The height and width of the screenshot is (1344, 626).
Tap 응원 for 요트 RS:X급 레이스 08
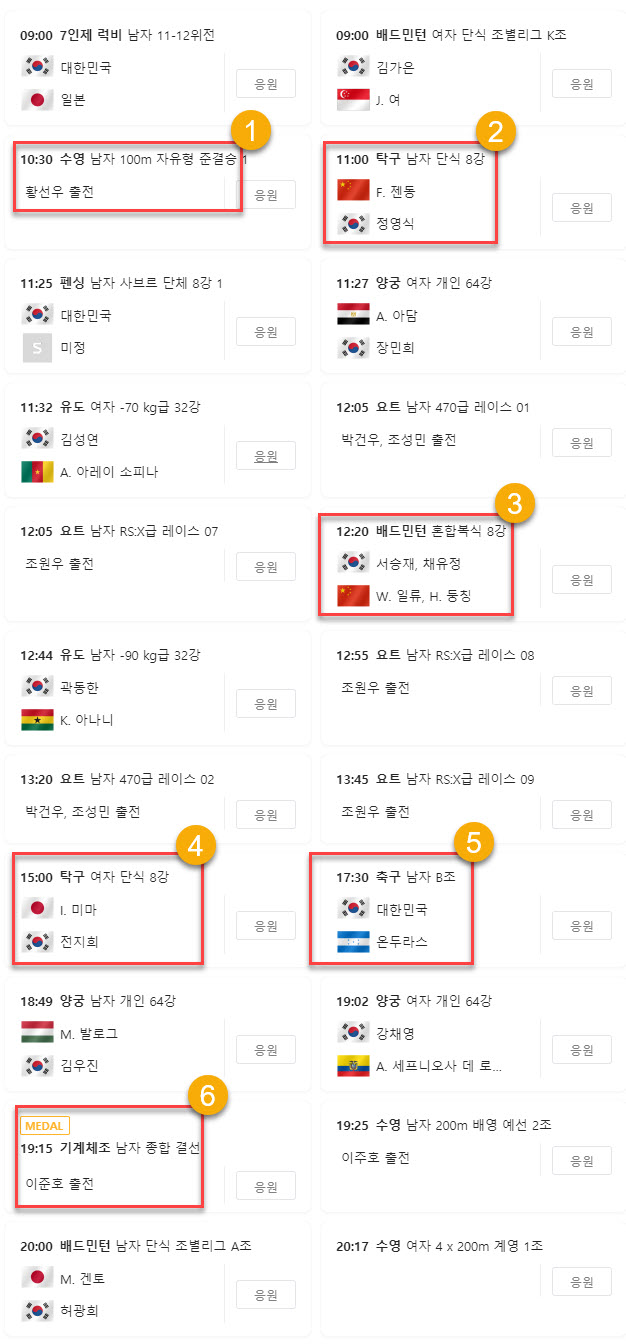(581, 690)
